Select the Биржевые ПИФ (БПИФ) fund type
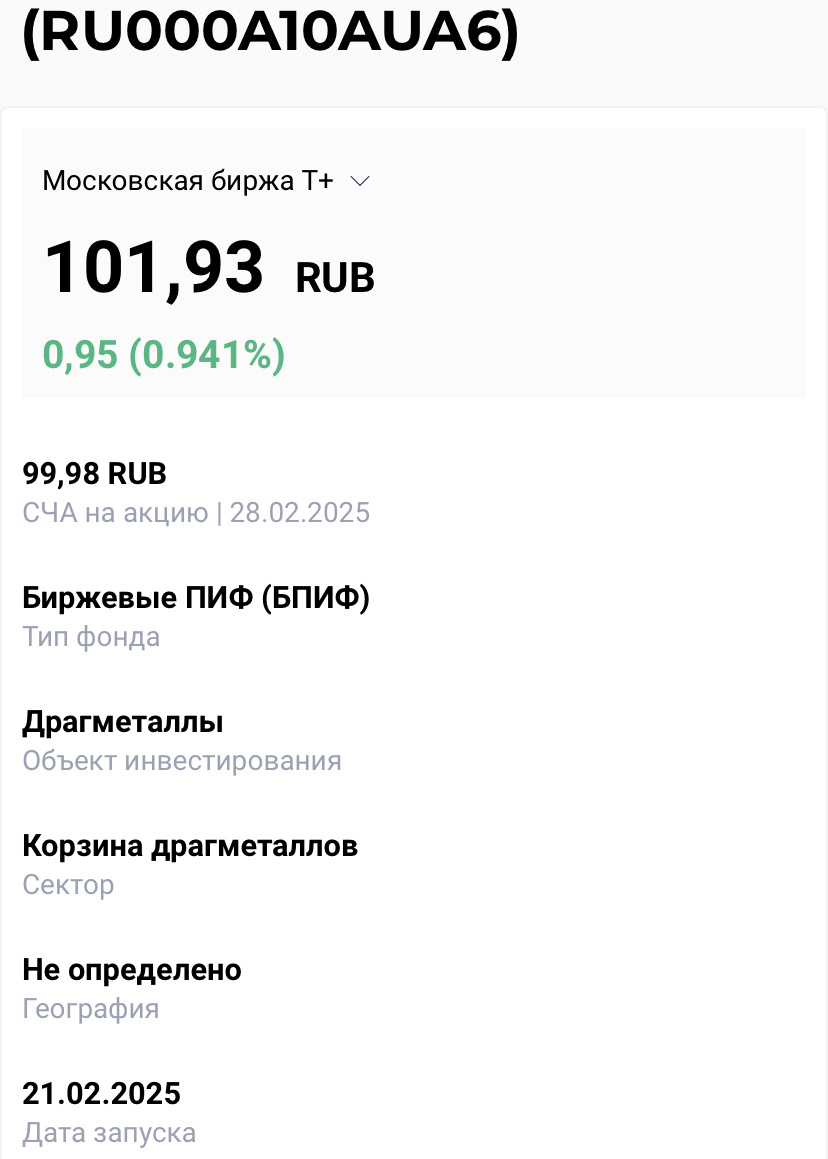Viewport: 828px width, 1159px height. click(x=196, y=597)
